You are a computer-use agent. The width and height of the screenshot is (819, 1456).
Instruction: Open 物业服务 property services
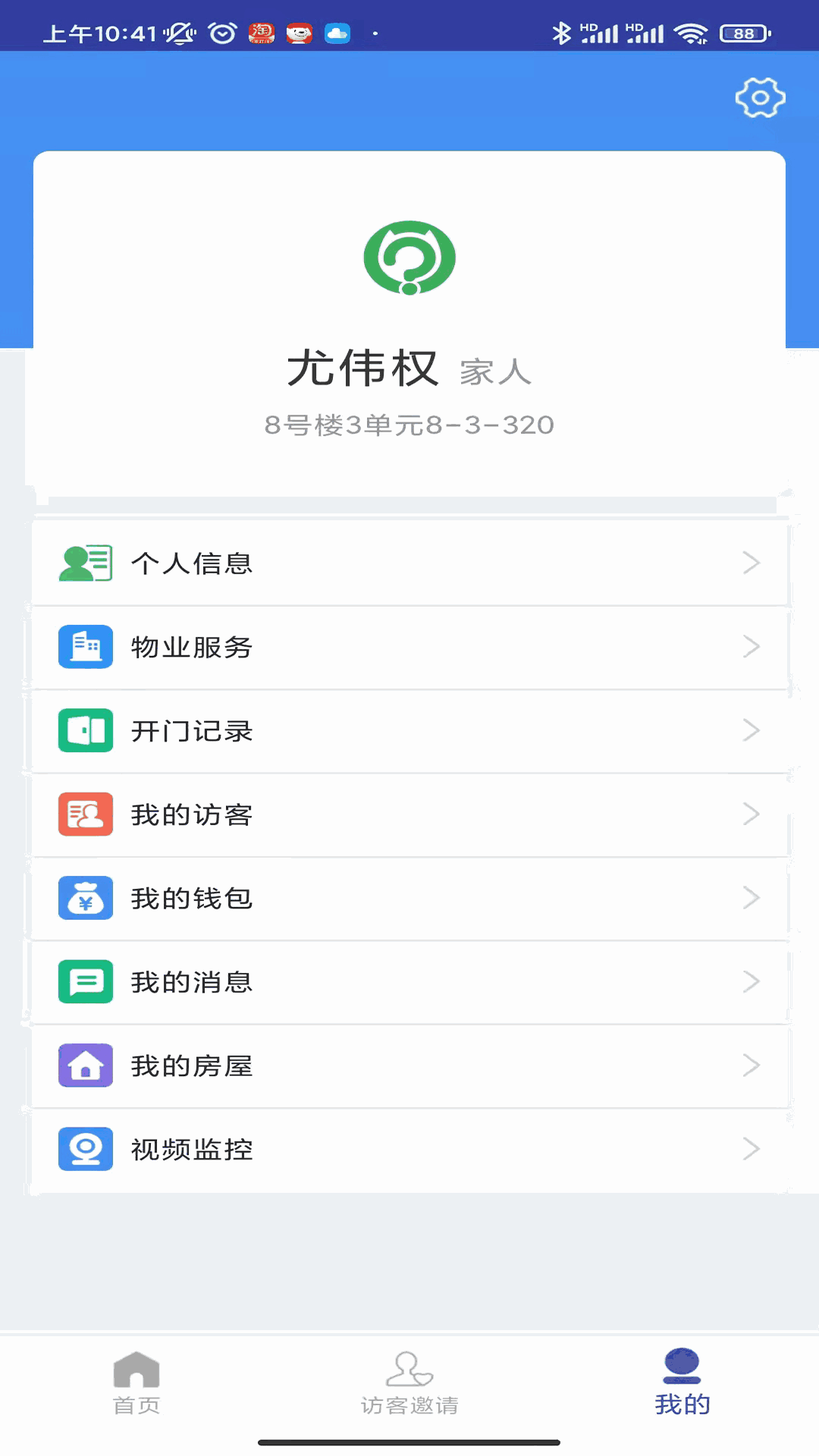coord(409,647)
